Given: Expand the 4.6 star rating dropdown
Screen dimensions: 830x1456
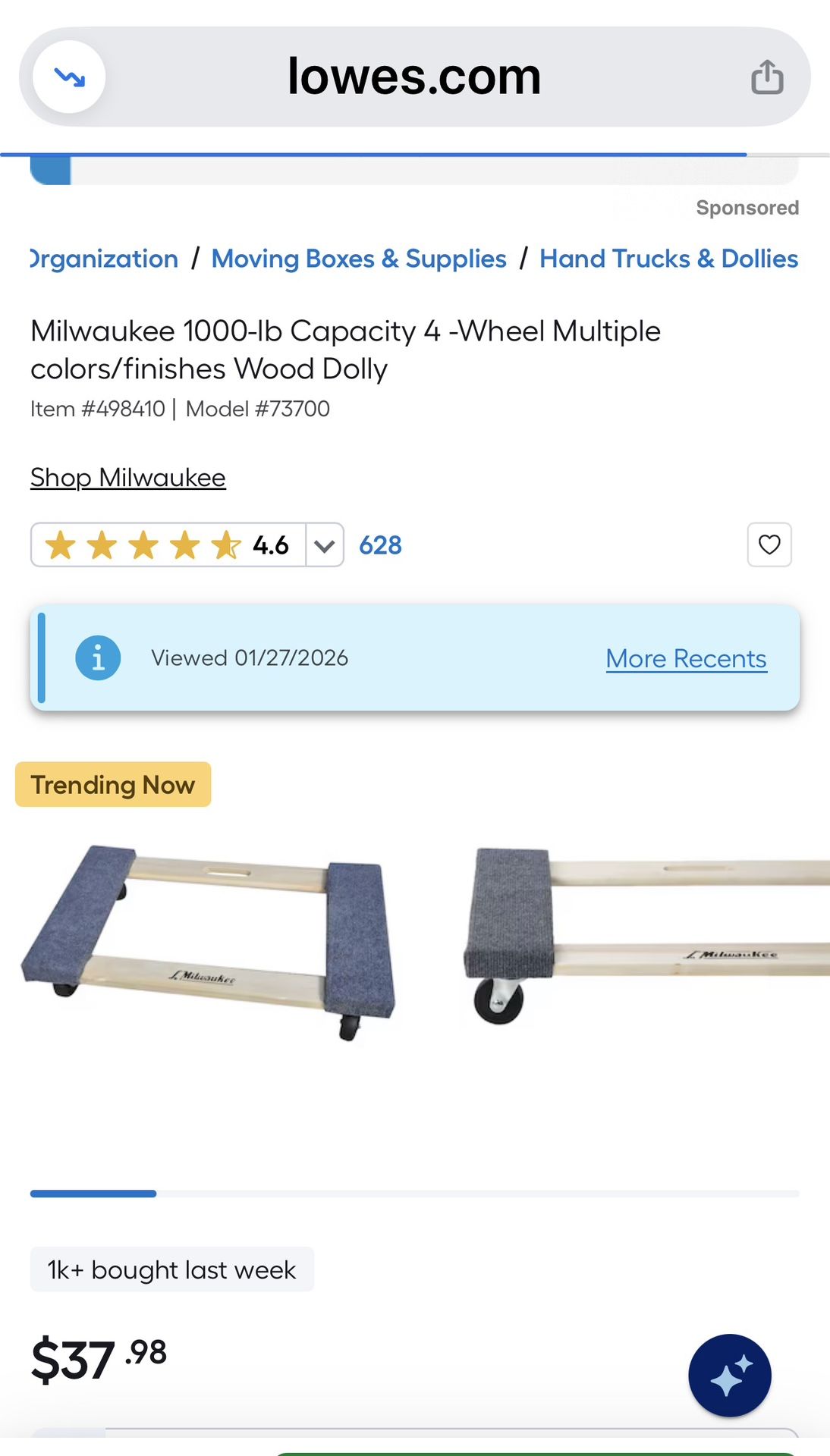Looking at the screenshot, I should click(x=324, y=545).
